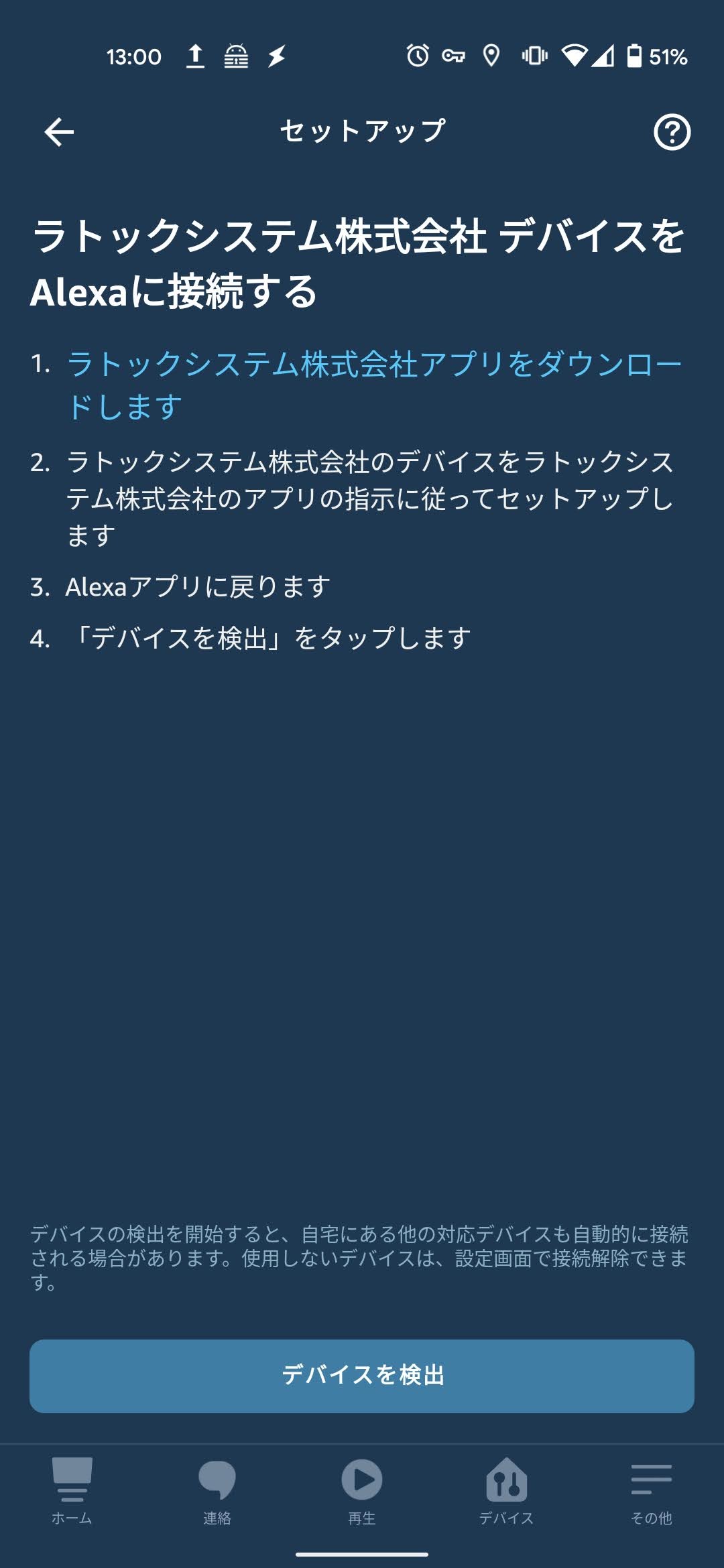Go back from the セットアップ screen
Screen dimensions: 724x1568
[x=59, y=132]
